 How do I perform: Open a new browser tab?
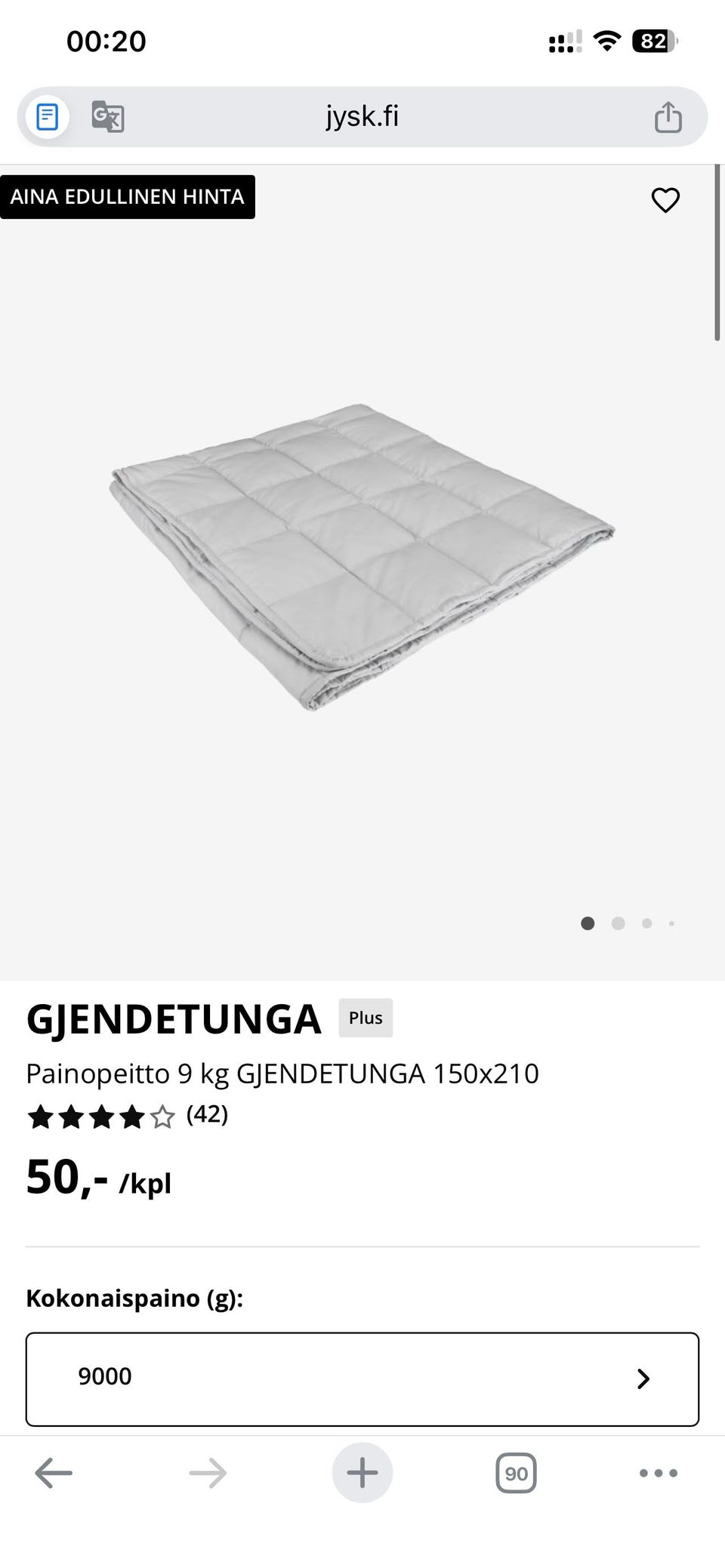click(x=362, y=1472)
